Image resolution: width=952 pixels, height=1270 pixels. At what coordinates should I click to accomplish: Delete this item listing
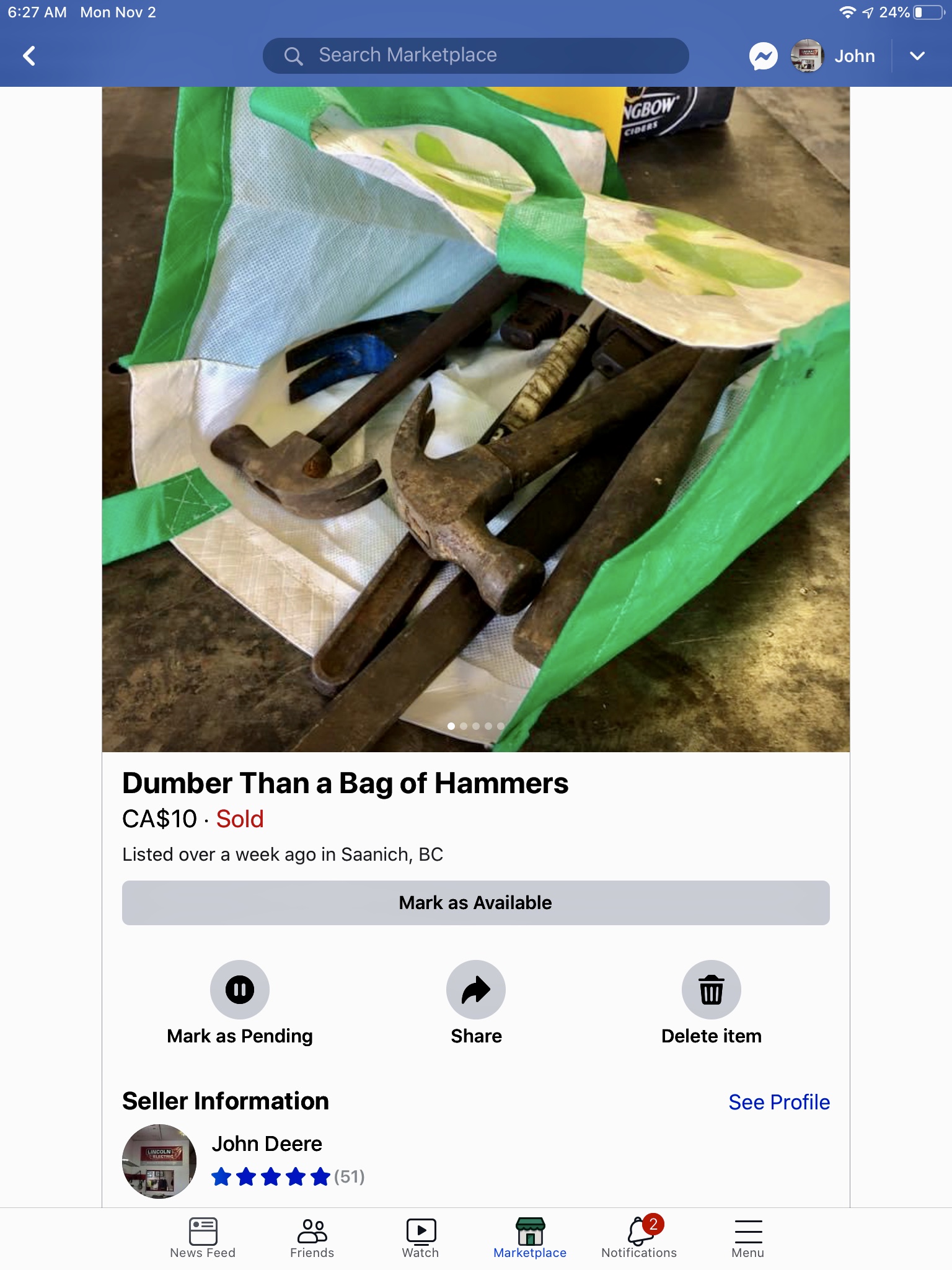(x=711, y=990)
